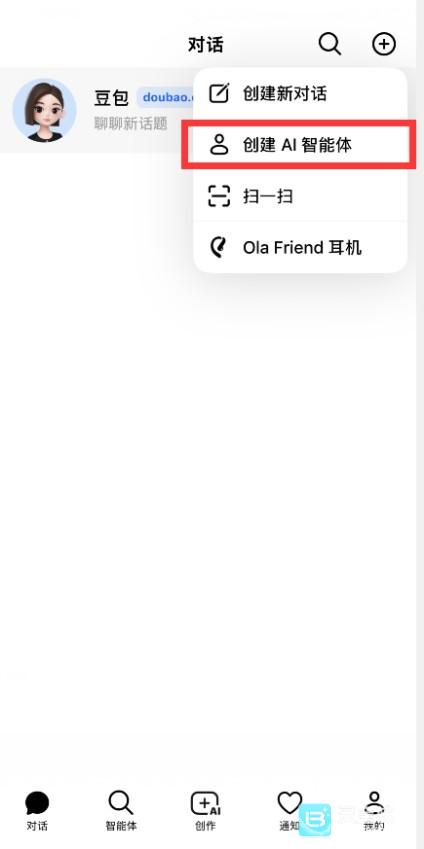Open the search magnifier icon
This screenshot has width=424, height=849.
tap(329, 44)
